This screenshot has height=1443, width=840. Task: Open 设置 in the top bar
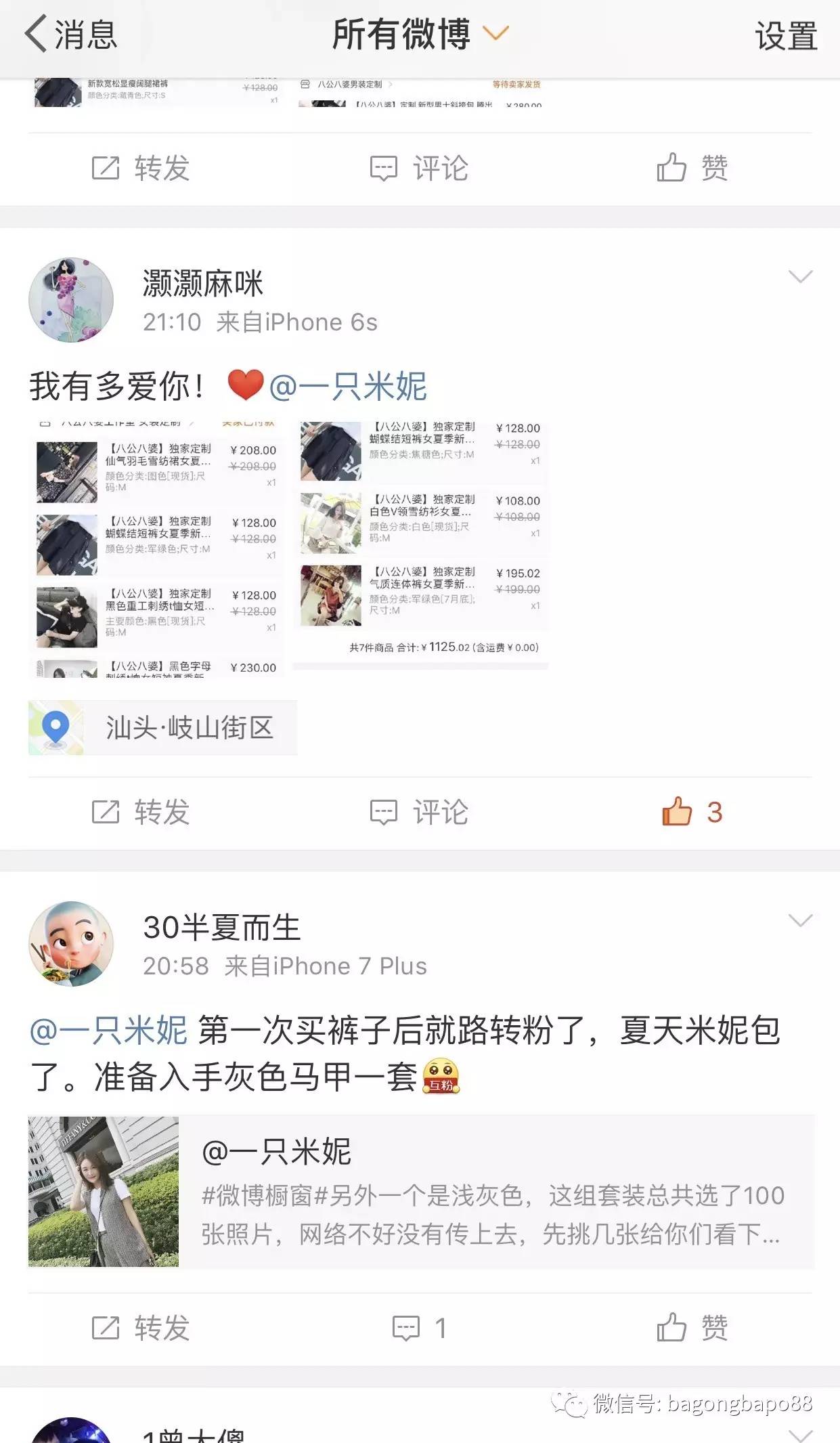click(x=786, y=35)
